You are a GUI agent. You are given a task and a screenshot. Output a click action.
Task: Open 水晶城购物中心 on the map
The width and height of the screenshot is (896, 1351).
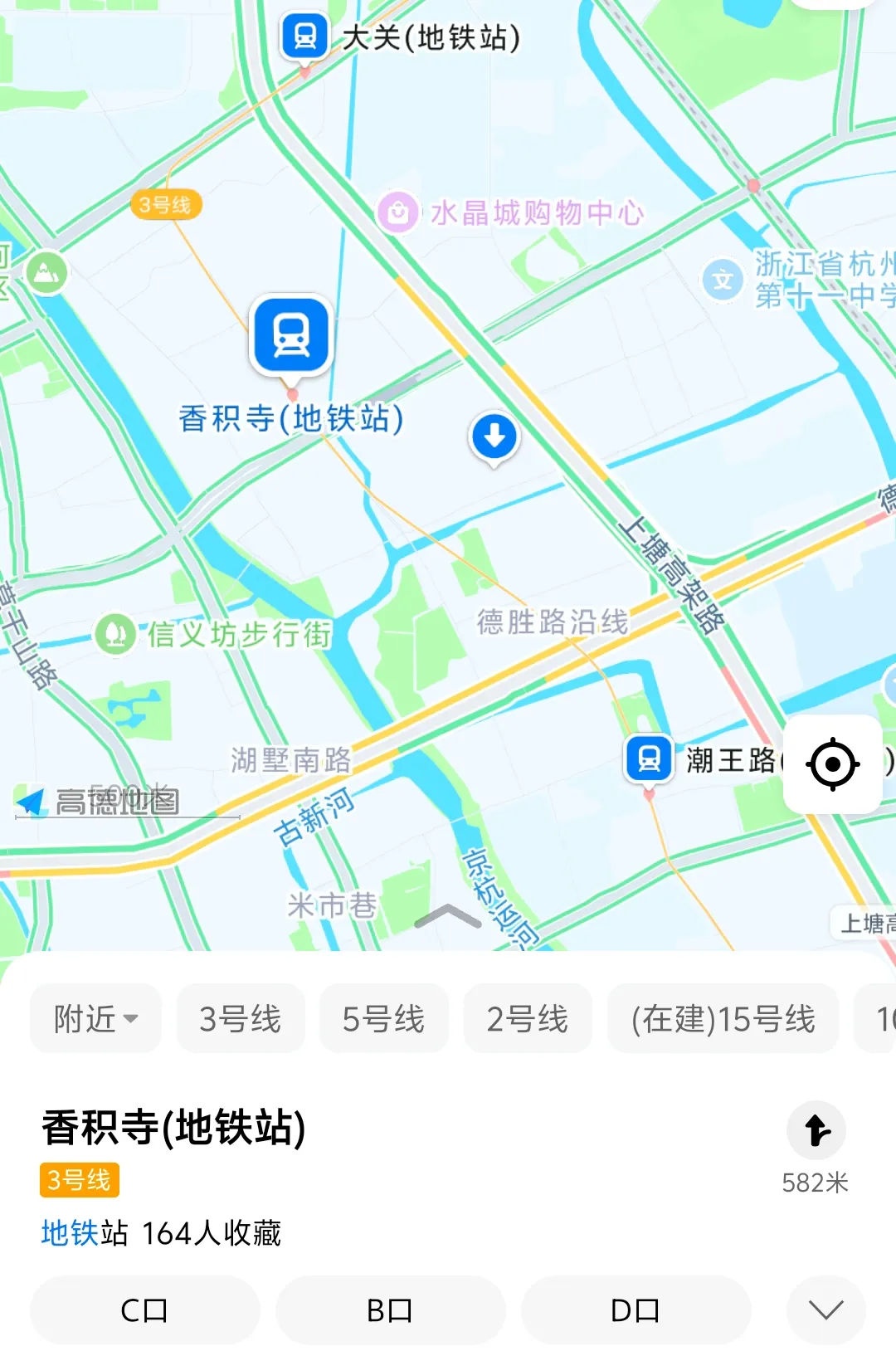(398, 213)
